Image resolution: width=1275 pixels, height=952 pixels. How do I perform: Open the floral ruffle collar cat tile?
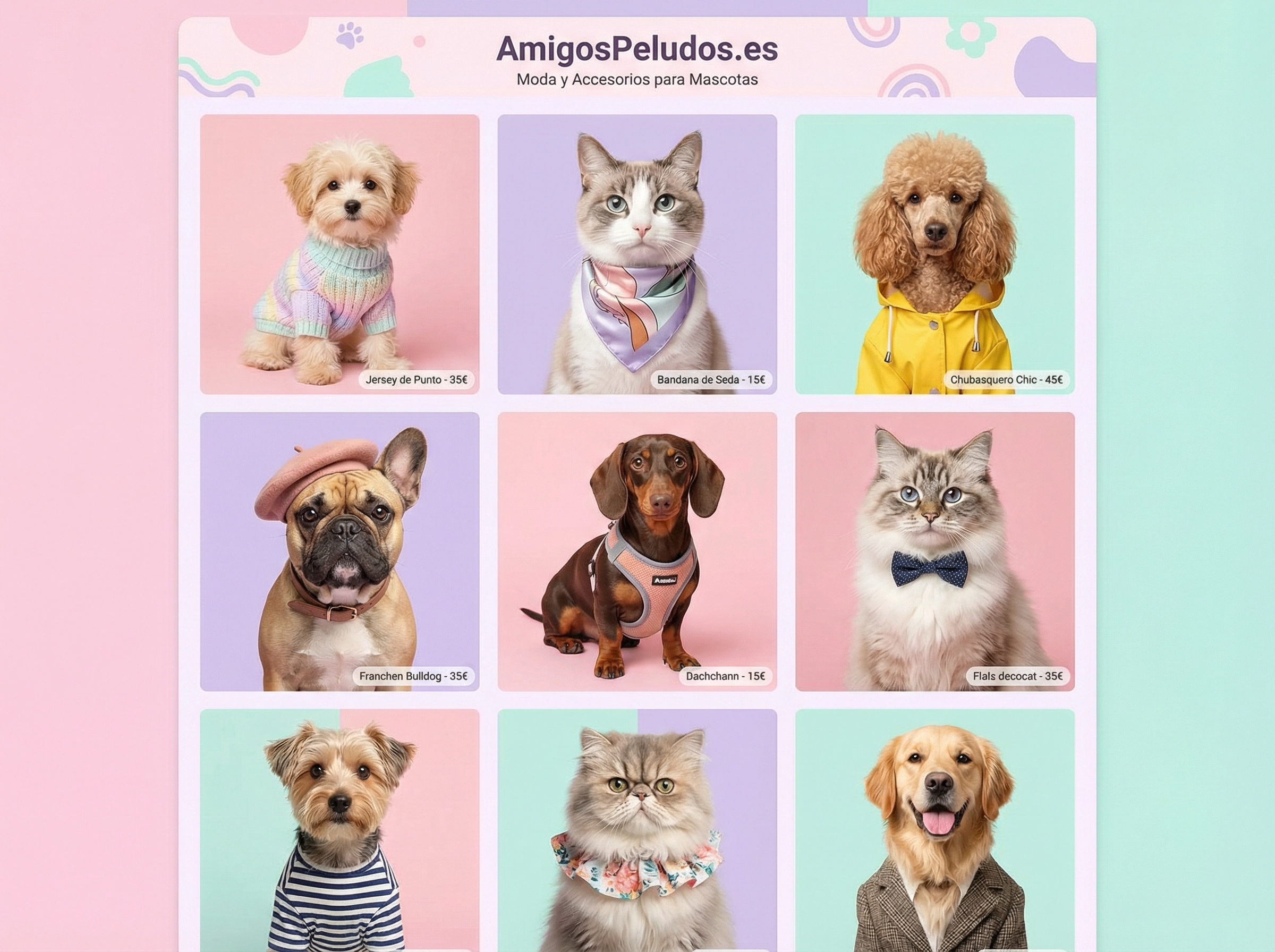coord(636,830)
